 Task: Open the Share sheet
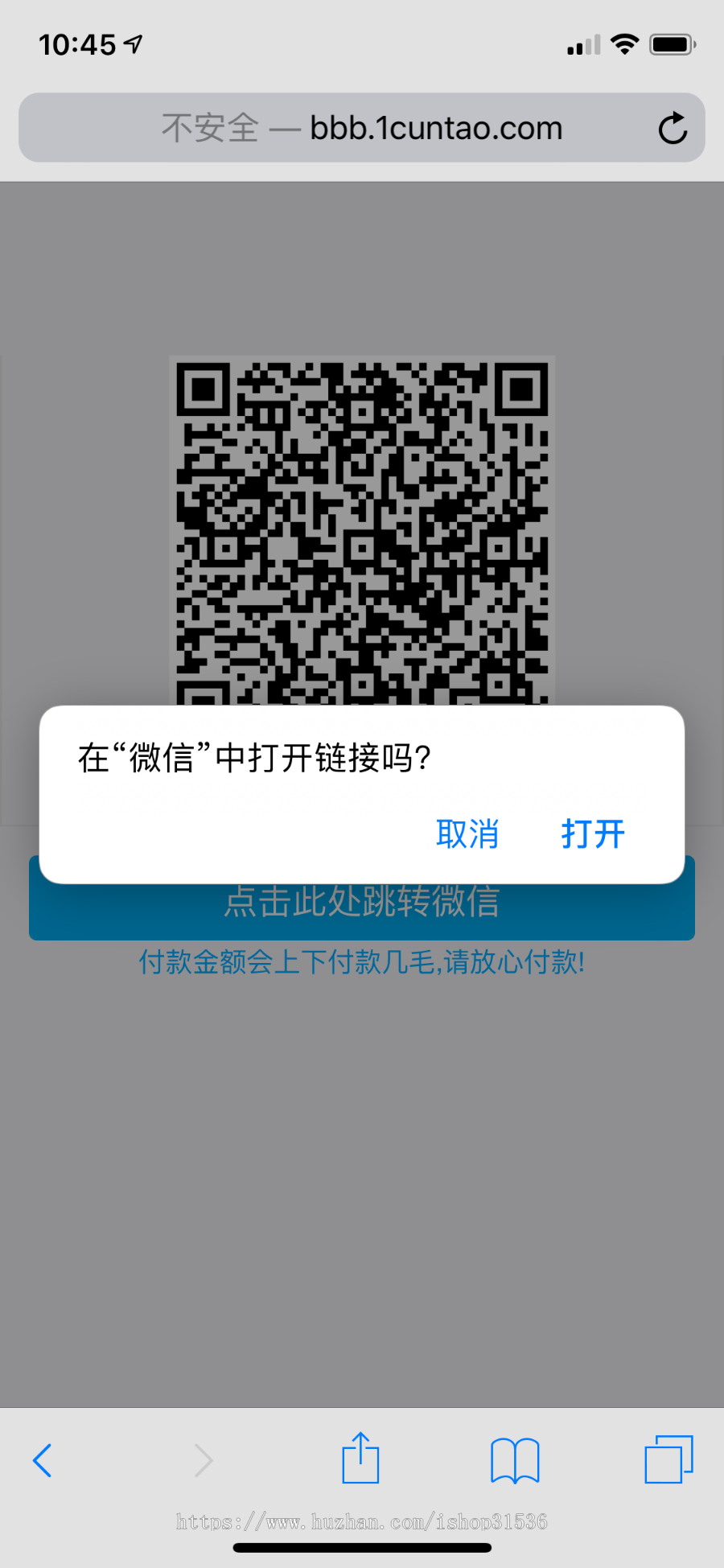pos(360,1459)
